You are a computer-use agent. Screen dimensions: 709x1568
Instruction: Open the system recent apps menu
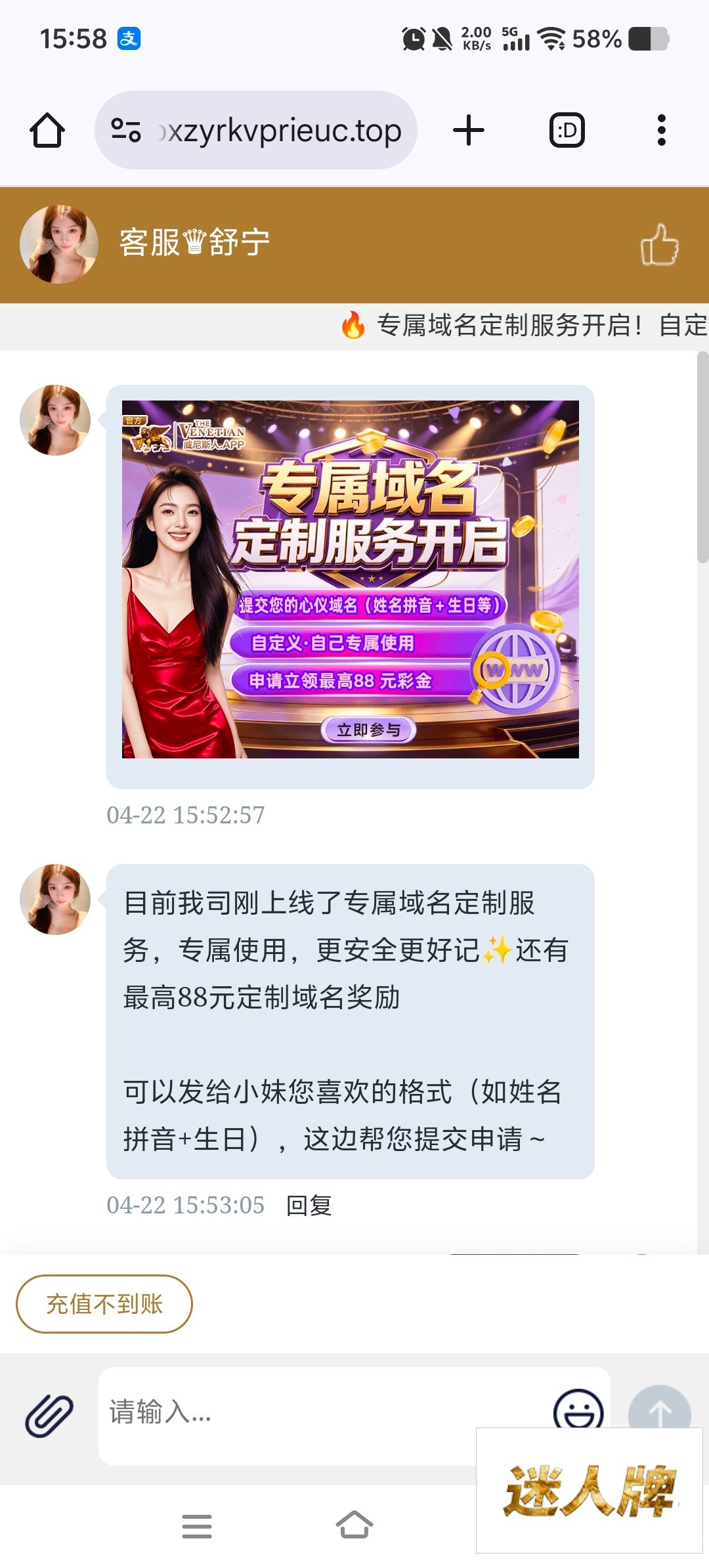(x=197, y=1526)
